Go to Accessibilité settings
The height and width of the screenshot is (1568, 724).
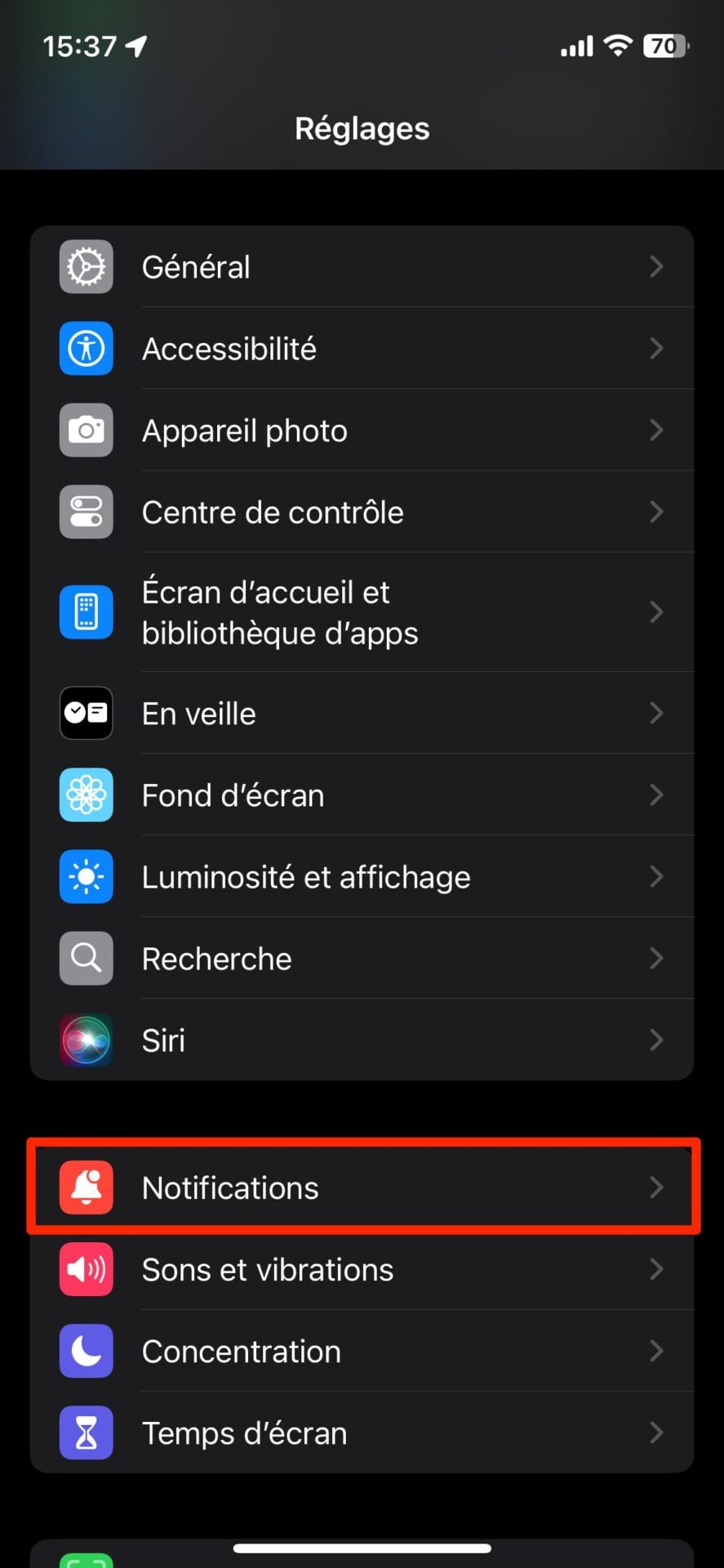coord(362,349)
